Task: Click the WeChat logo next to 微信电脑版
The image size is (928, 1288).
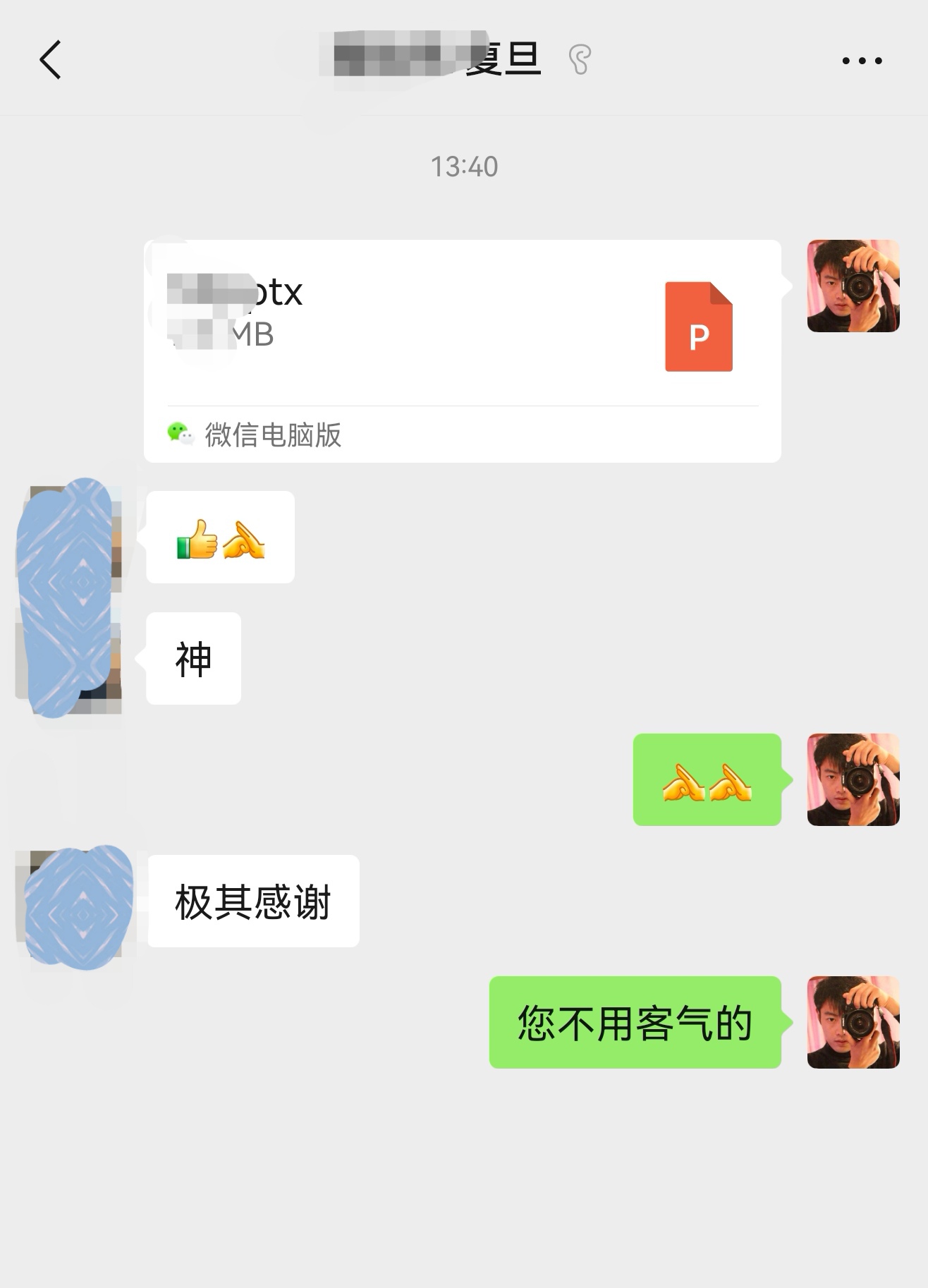Action: 180,435
